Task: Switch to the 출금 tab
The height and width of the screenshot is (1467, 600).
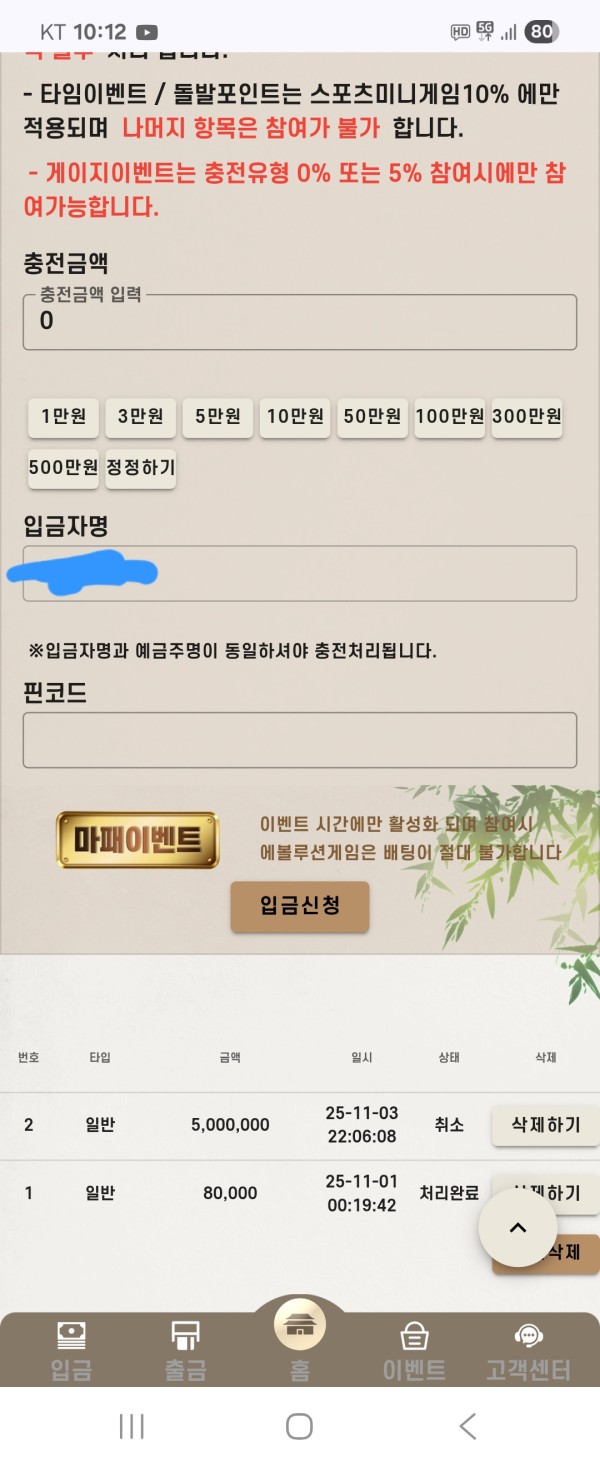Action: pos(185,1350)
